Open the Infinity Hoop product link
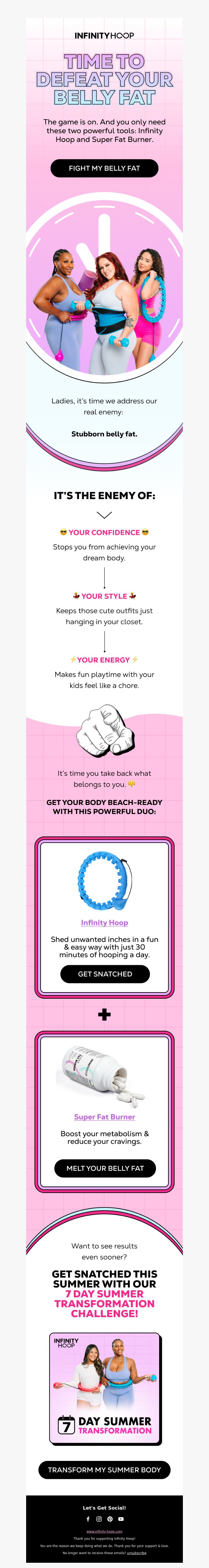This screenshot has width=209, height=1568. pos(104,922)
